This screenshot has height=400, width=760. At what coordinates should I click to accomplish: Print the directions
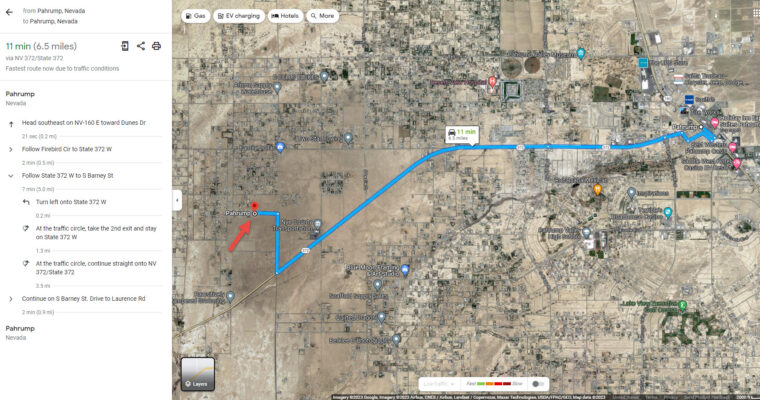[x=156, y=46]
